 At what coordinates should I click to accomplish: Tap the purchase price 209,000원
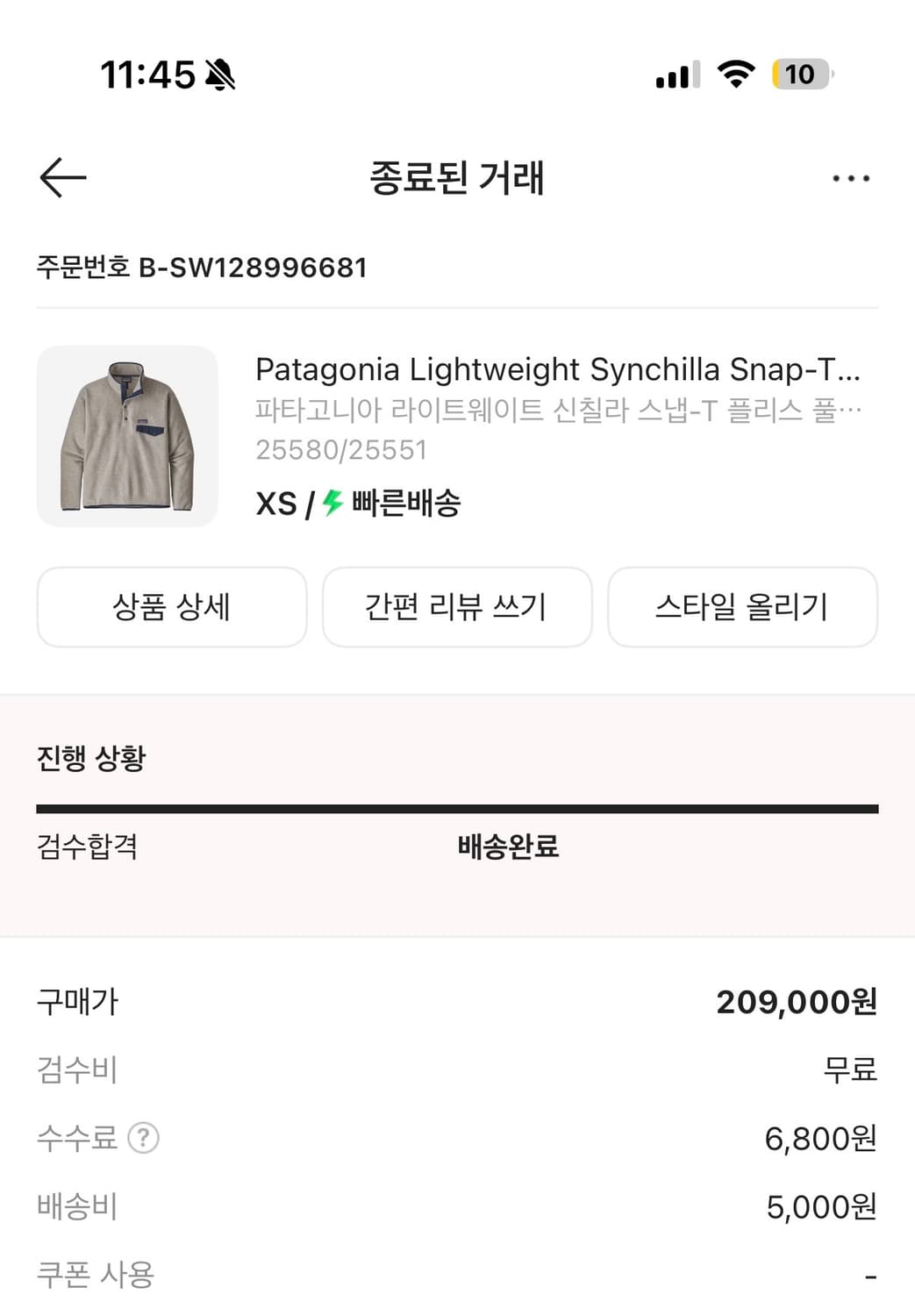point(795,1001)
